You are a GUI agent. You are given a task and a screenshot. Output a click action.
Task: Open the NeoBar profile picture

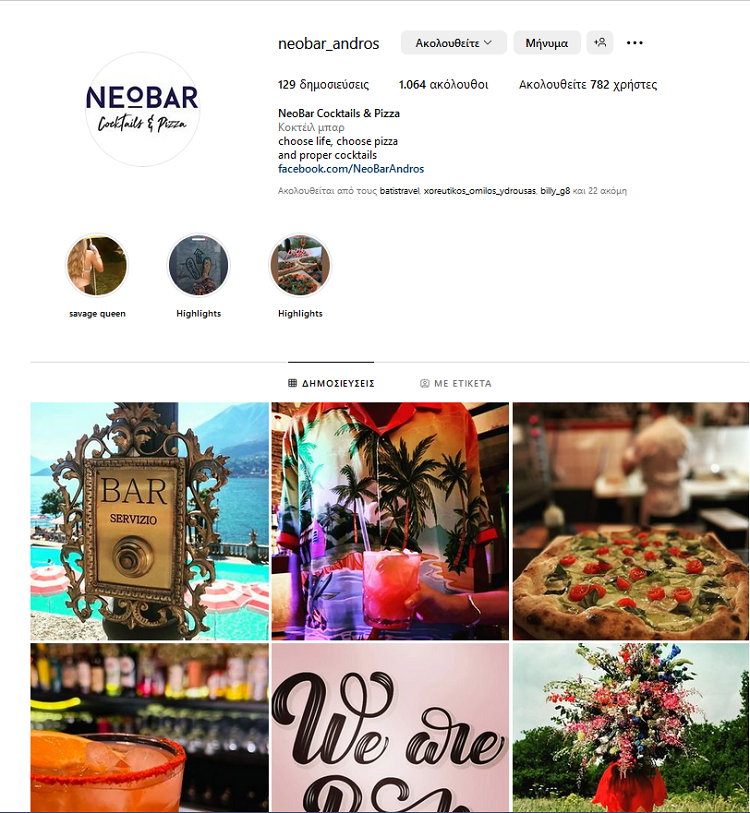click(x=142, y=109)
